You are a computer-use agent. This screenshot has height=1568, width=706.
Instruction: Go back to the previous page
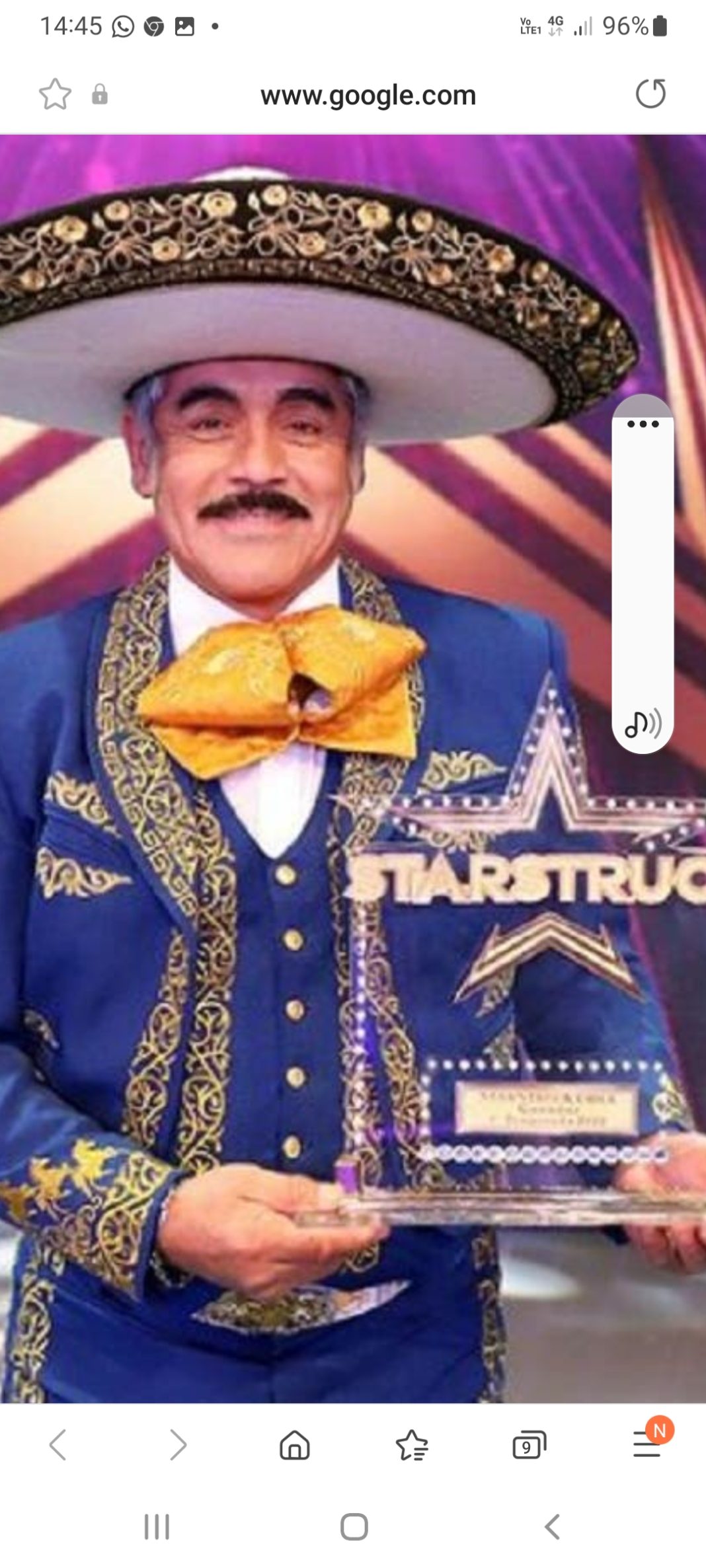58,1444
